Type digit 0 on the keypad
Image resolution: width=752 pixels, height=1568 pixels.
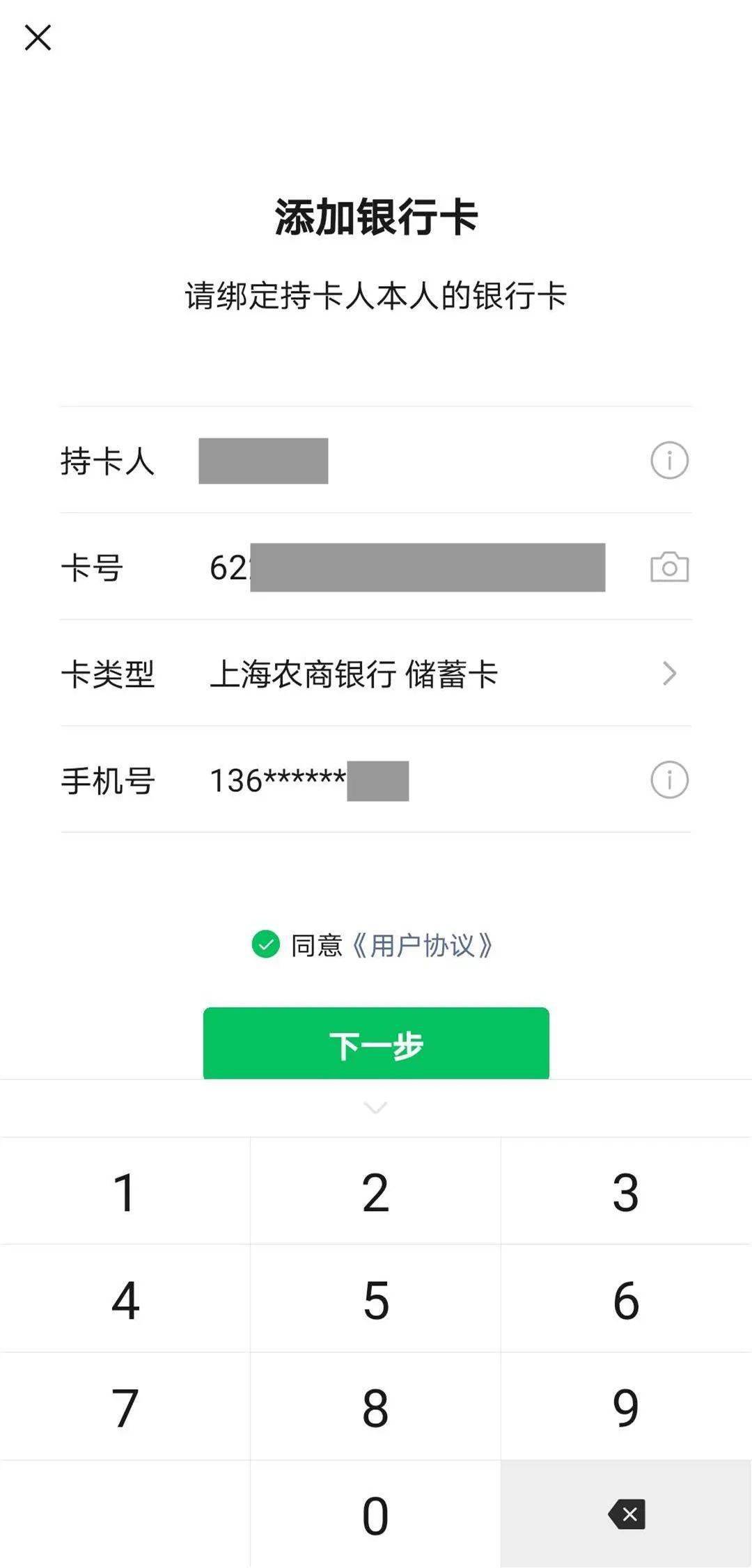(x=375, y=1515)
